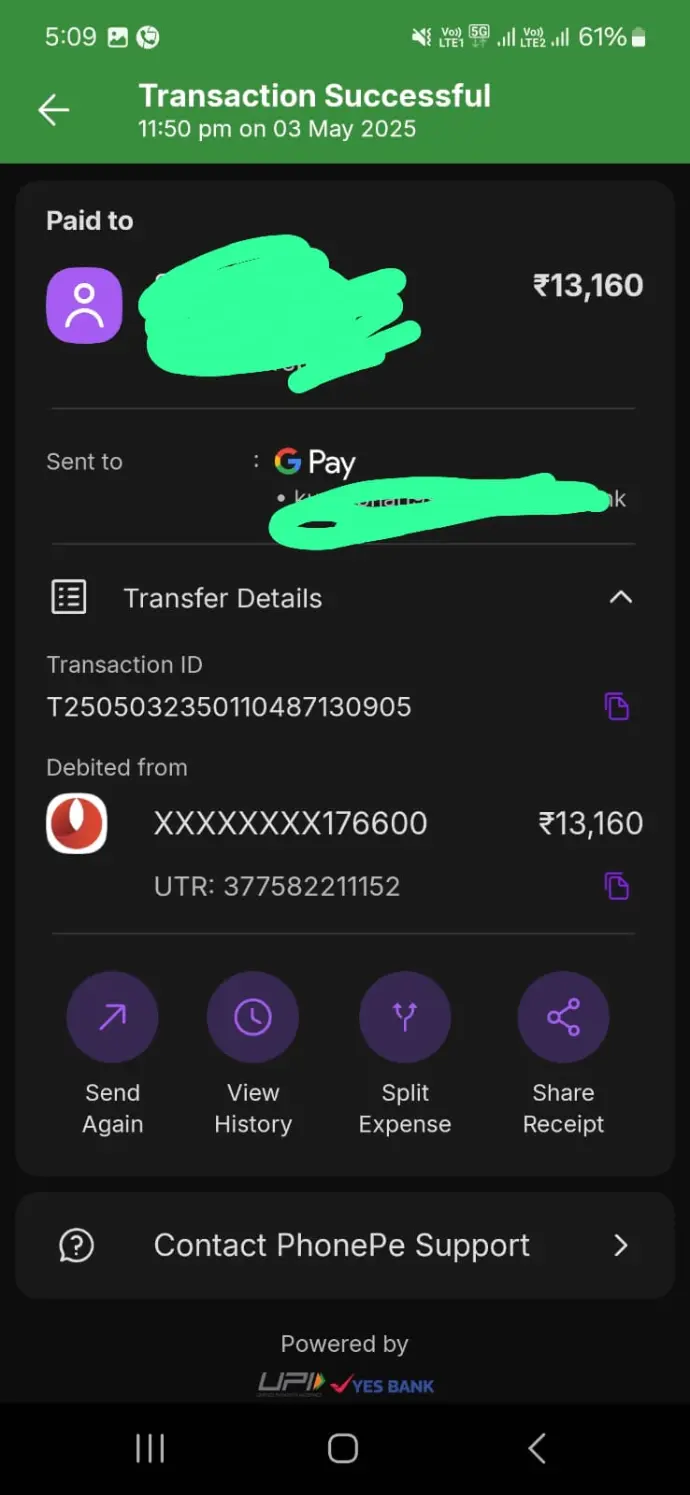Screen dimensions: 690x1495
Task: Collapse the Transfer Details section
Action: (x=621, y=597)
